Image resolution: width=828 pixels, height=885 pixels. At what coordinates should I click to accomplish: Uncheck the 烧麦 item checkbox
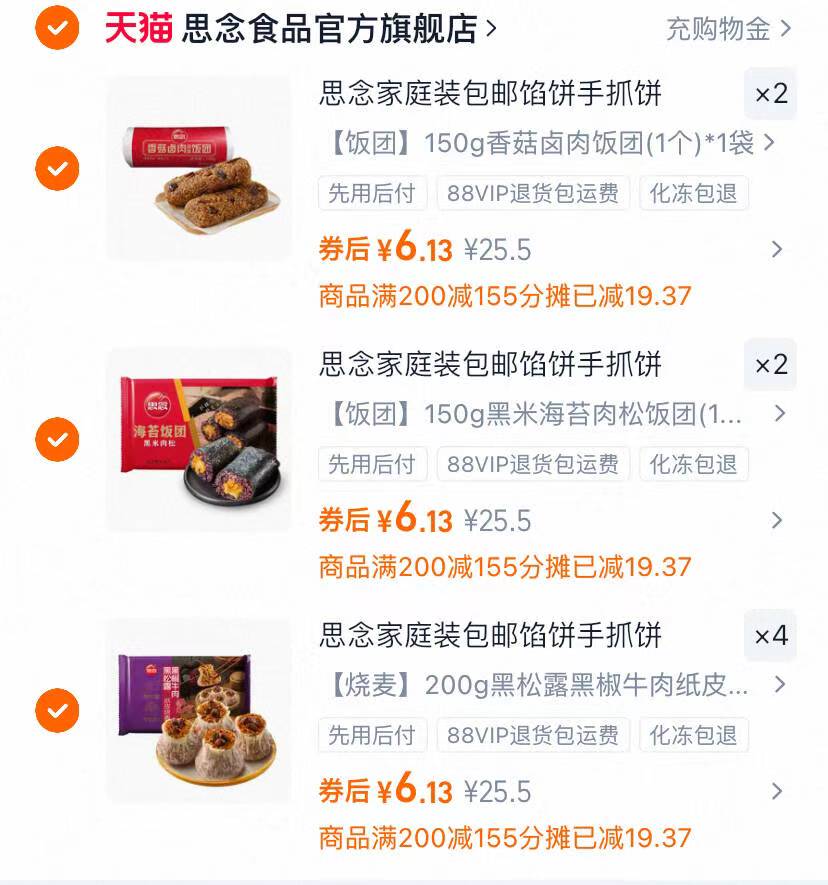coord(55,708)
